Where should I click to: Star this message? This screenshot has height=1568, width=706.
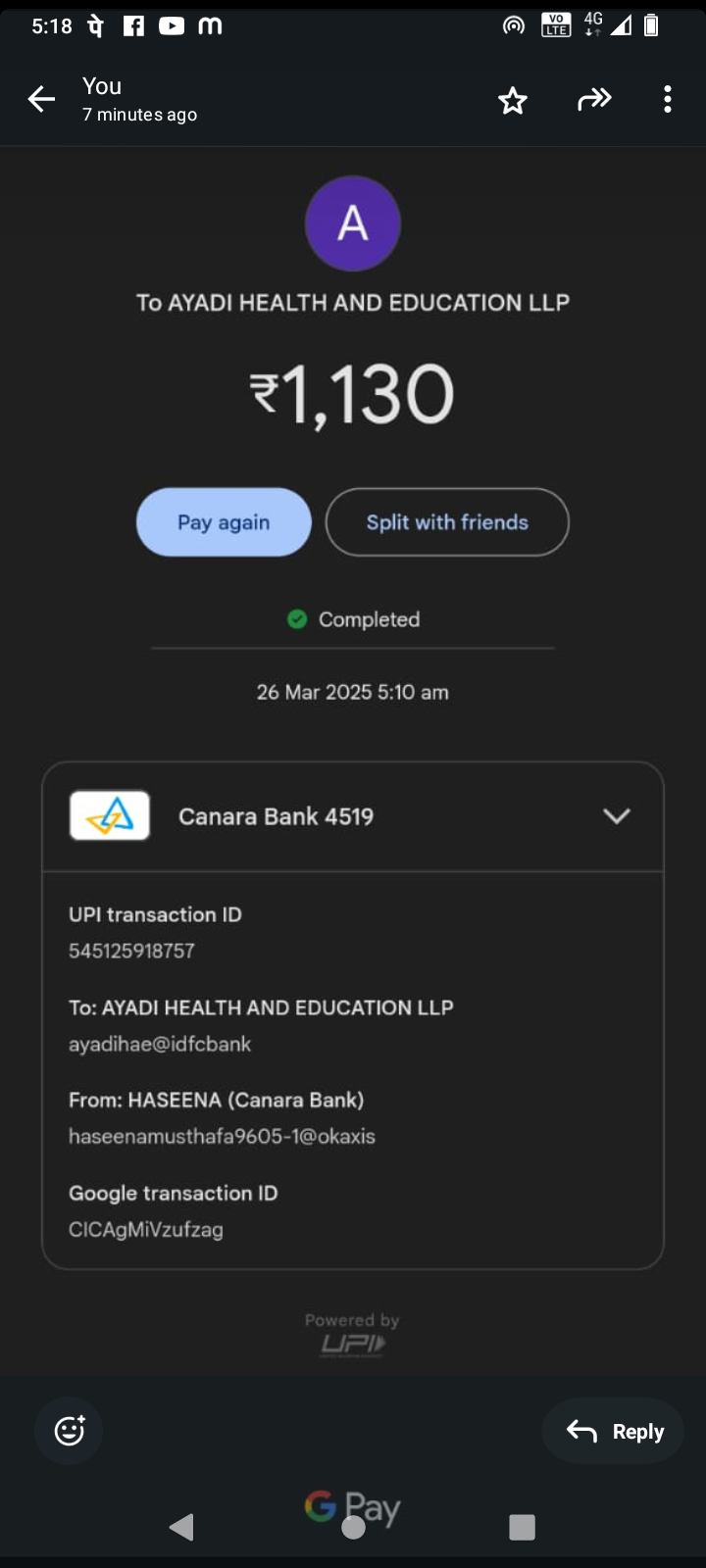coord(513,100)
